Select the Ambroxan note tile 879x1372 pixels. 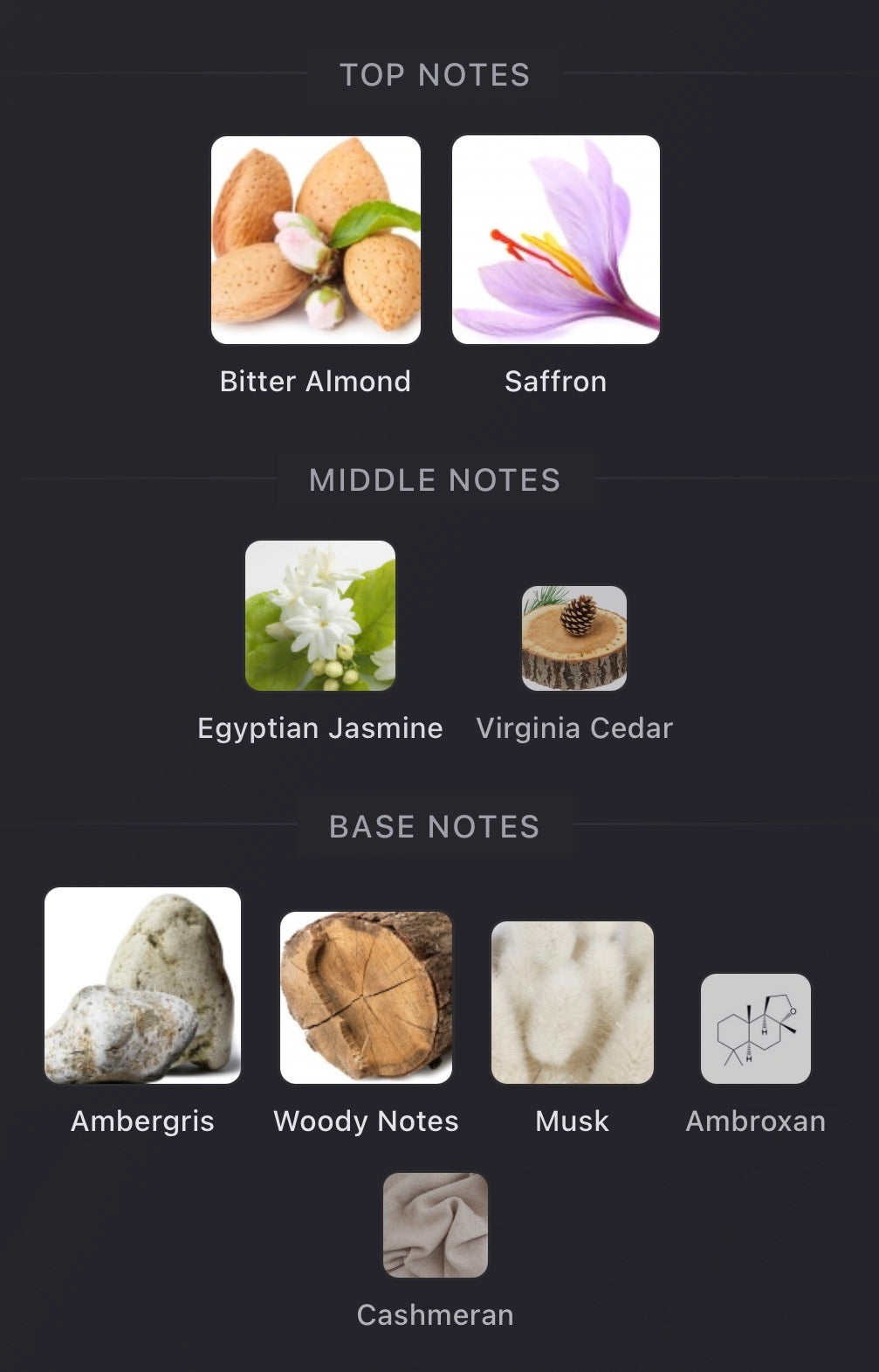pos(755,1029)
